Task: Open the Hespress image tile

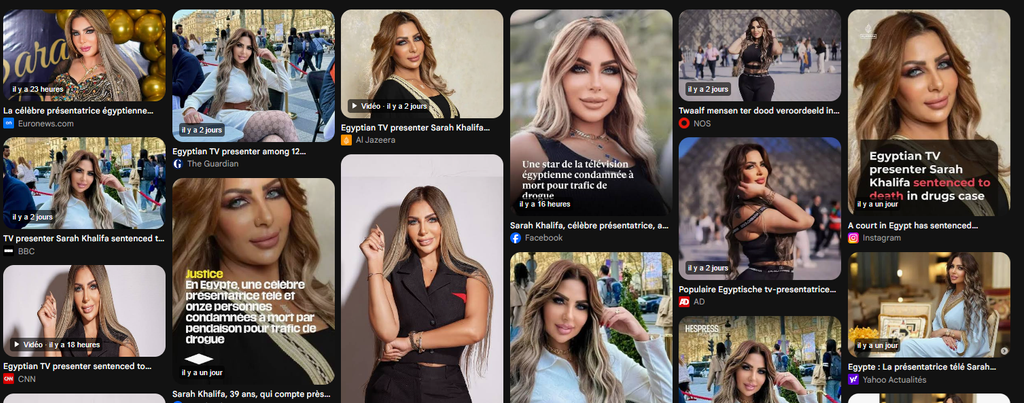Action: click(x=760, y=360)
